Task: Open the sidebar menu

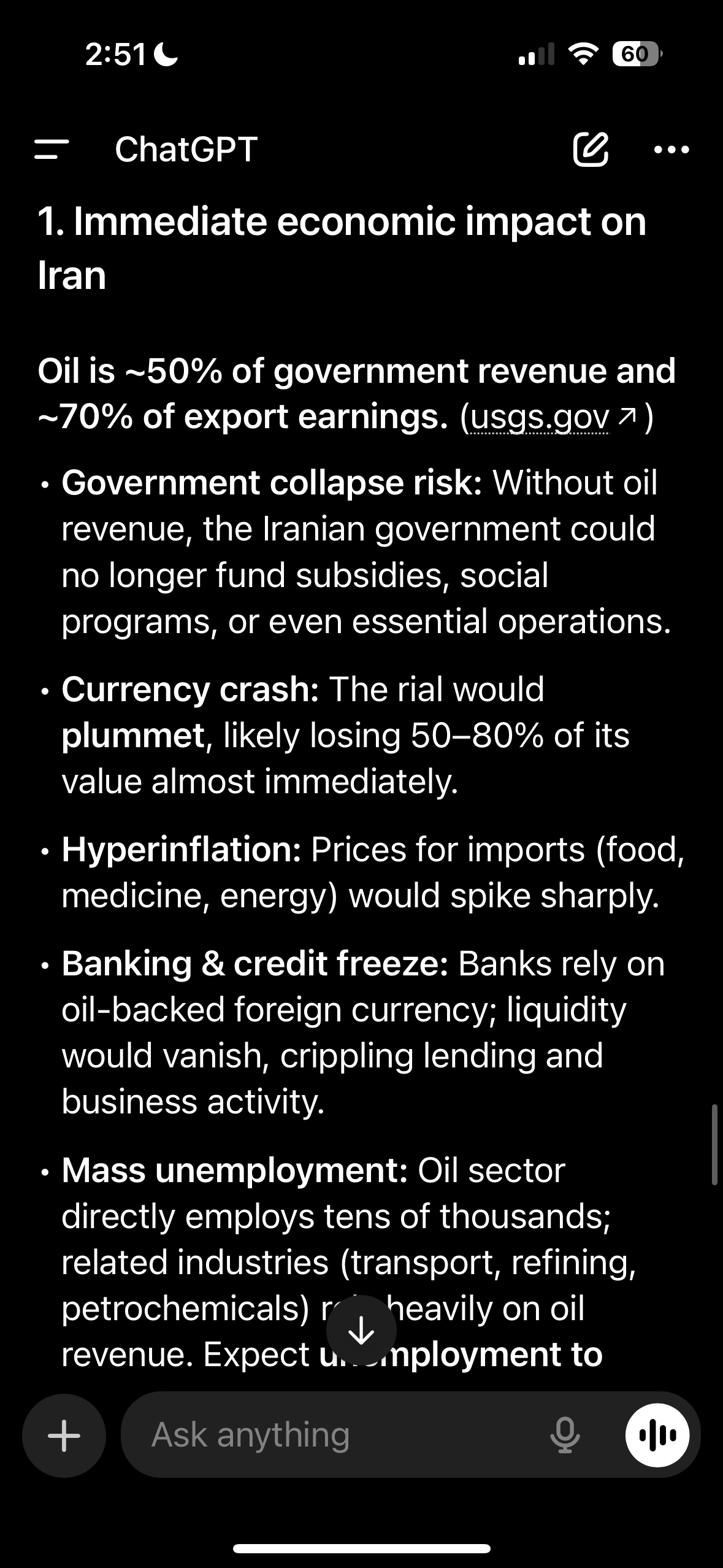Action: pos(52,149)
